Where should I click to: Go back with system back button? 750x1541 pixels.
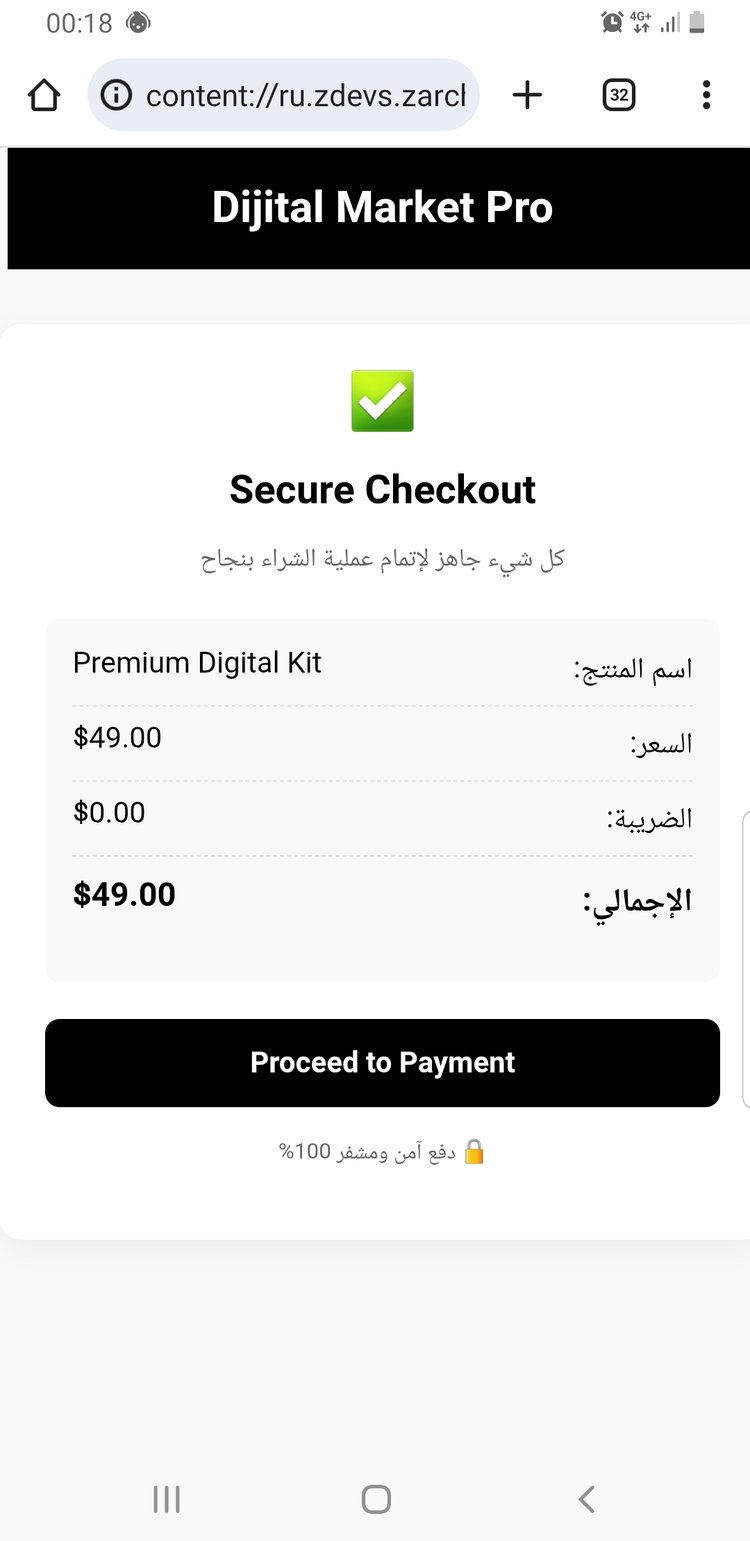pos(587,1498)
